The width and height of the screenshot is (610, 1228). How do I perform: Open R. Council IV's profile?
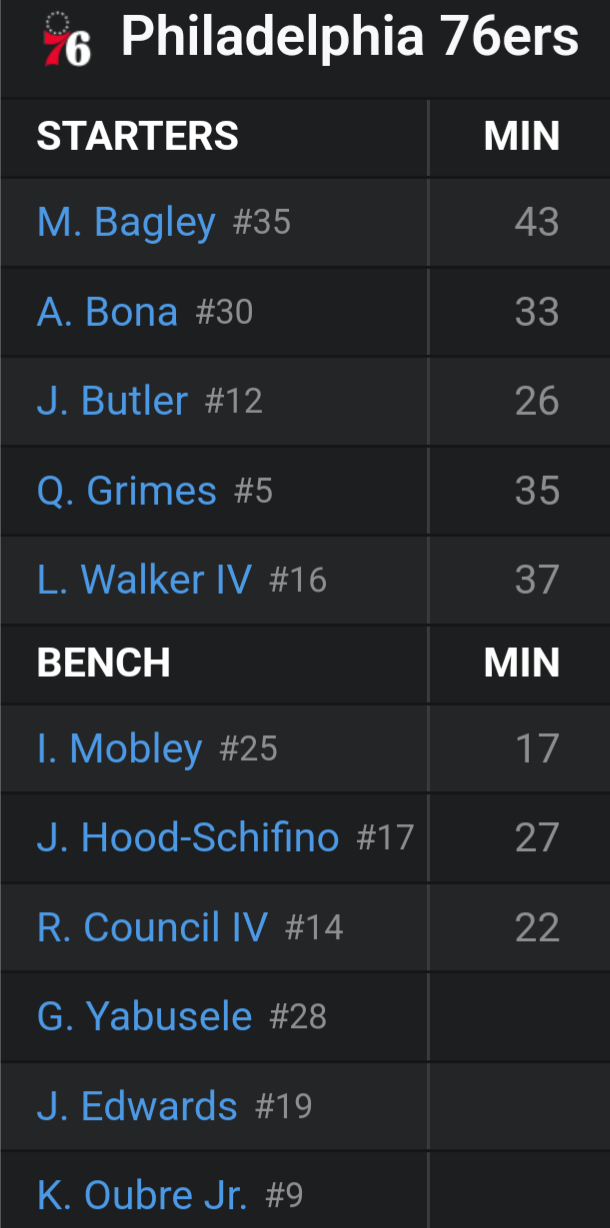click(x=152, y=928)
